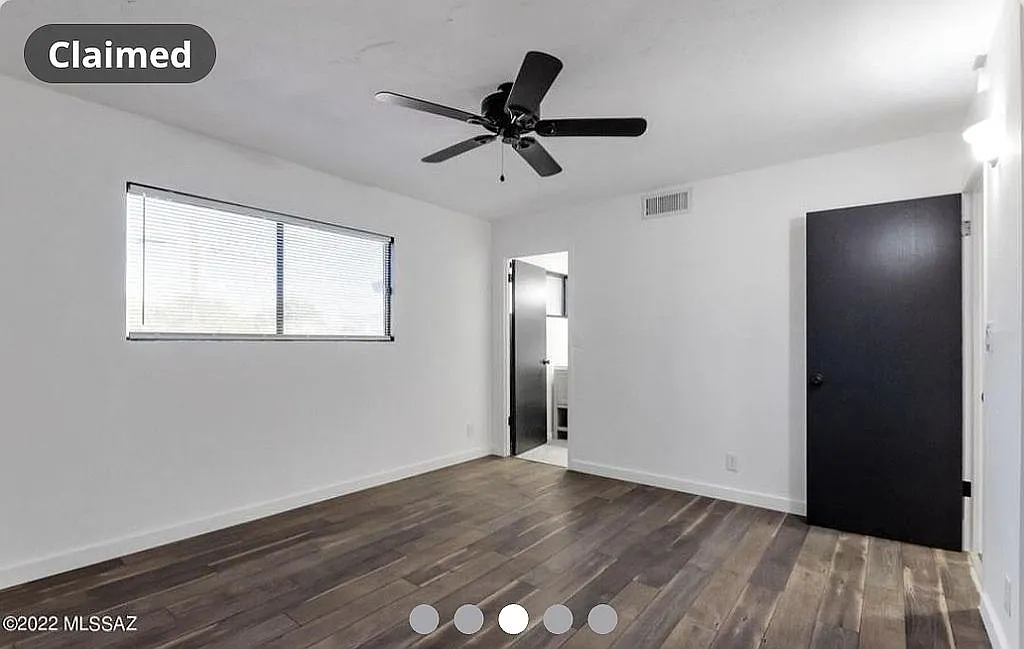The width and height of the screenshot is (1024, 649).
Task: Go to the fourth photo dot
Action: pyautogui.click(x=558, y=619)
